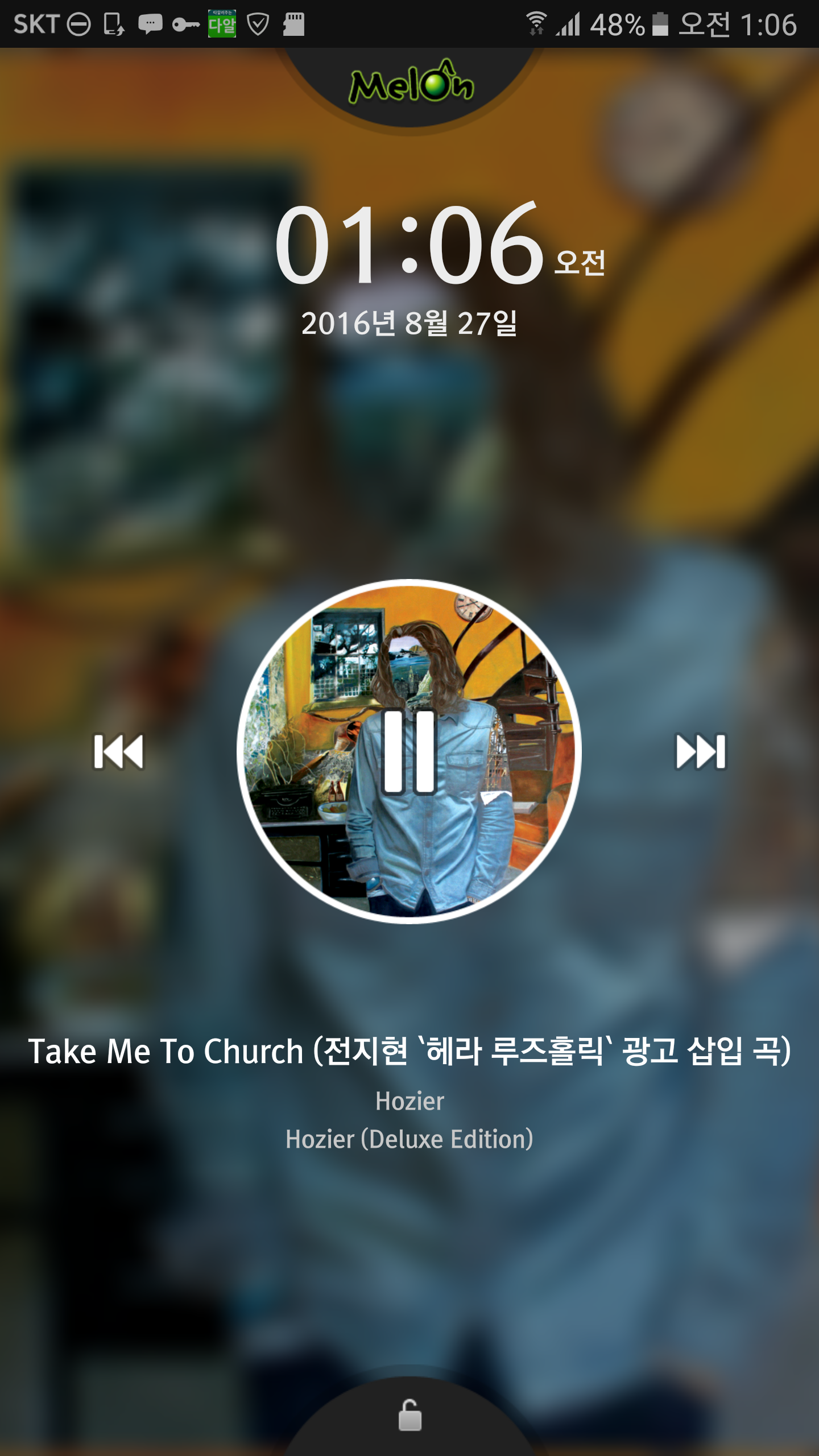Tap the unlock padlock icon

tap(409, 1415)
